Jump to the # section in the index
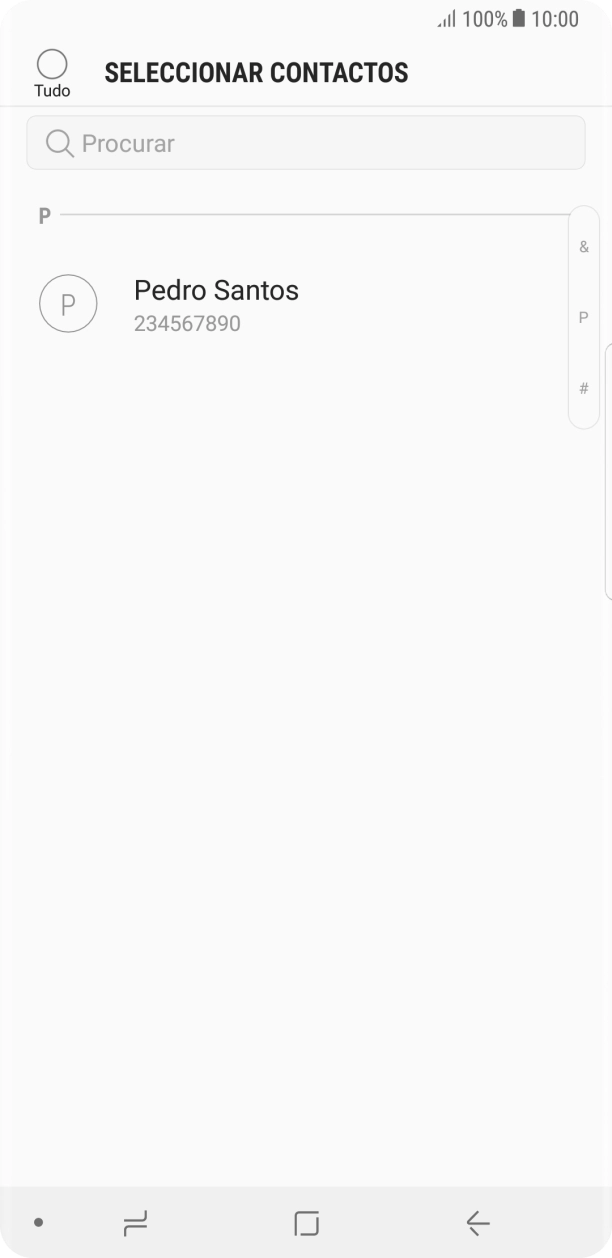The width and height of the screenshot is (612, 1258). 584,388
